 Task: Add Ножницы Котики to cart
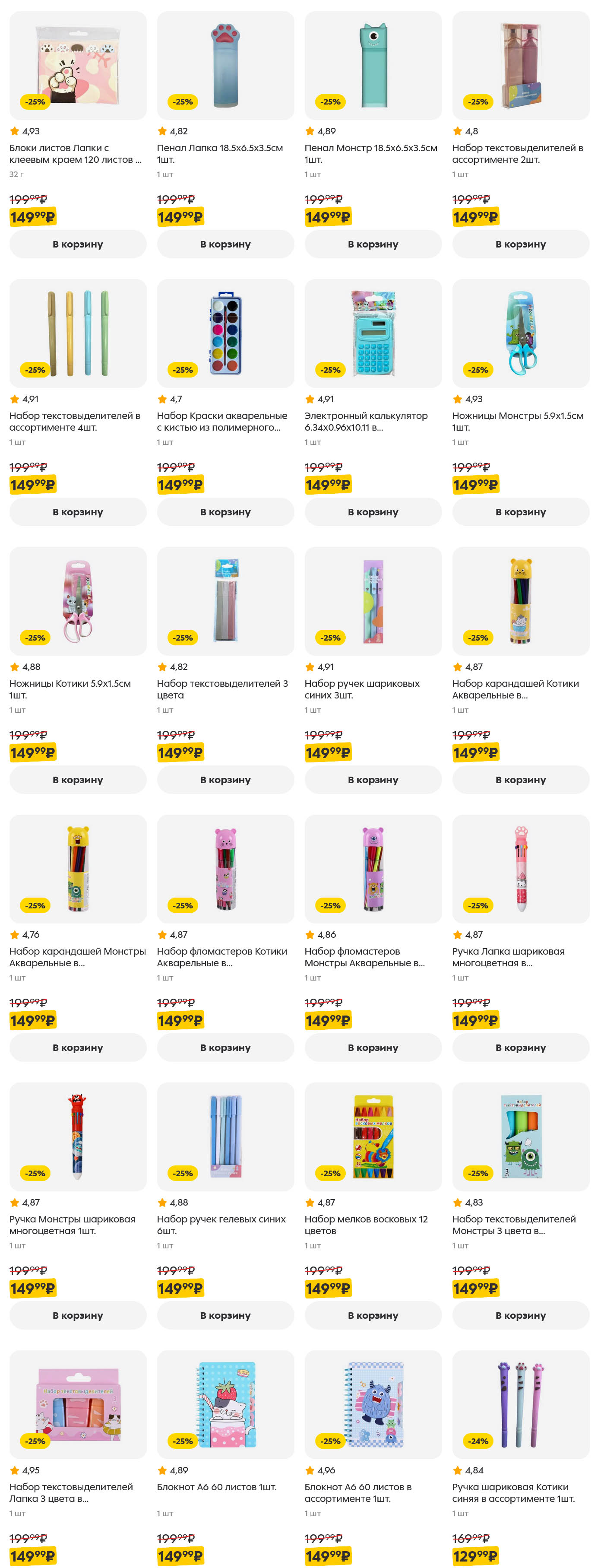pyautogui.click(x=78, y=780)
